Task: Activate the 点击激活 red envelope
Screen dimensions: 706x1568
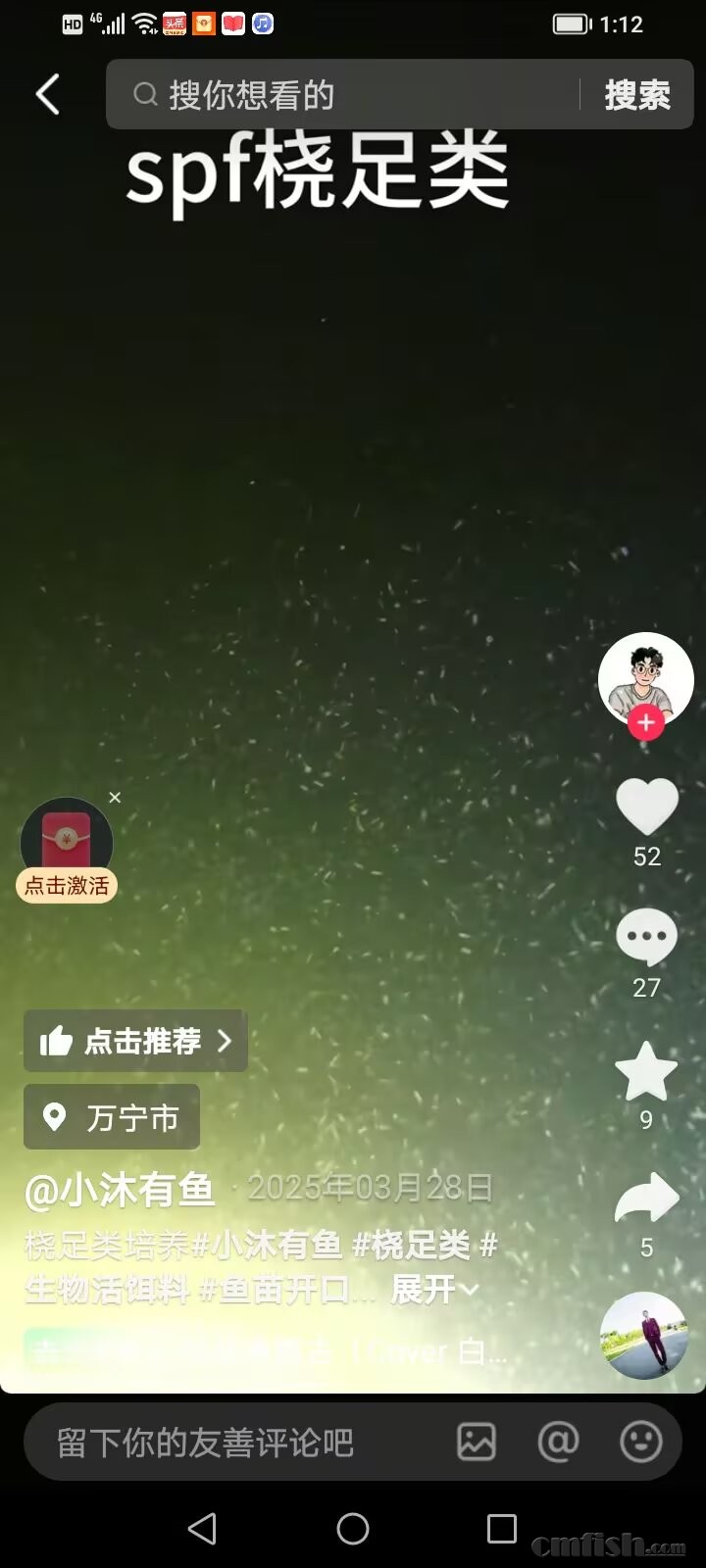Action: [x=67, y=885]
